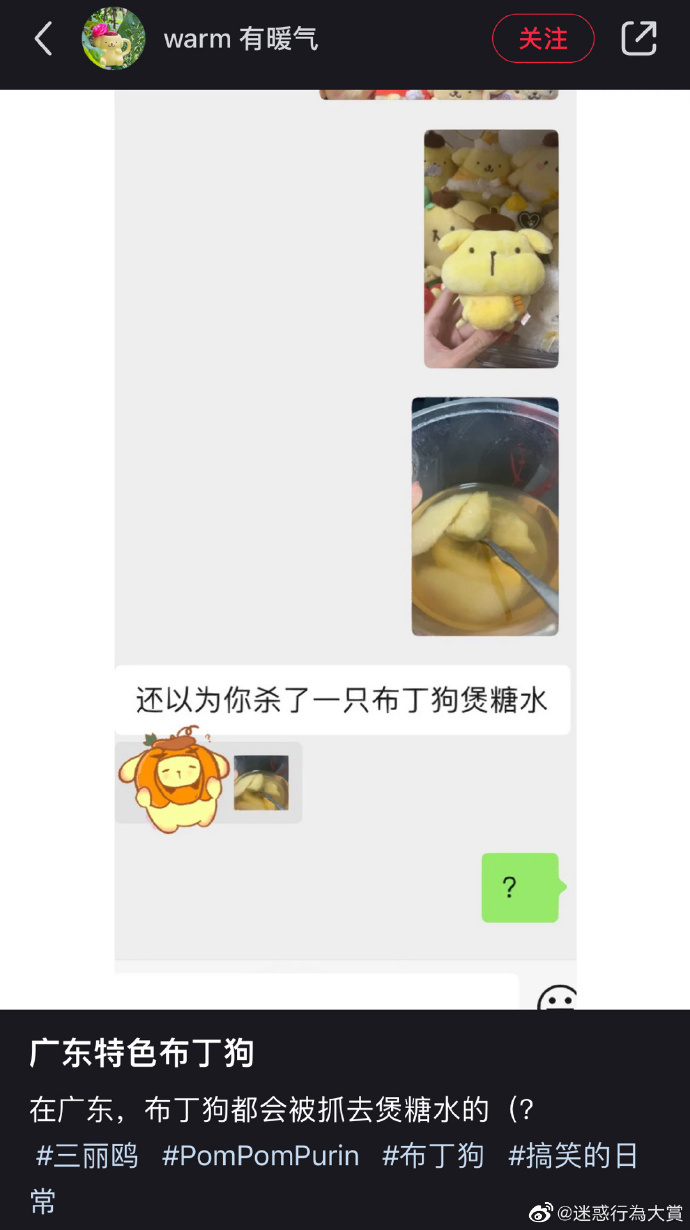Go back using the top-left arrow
The height and width of the screenshot is (1230, 690).
pyautogui.click(x=43, y=39)
